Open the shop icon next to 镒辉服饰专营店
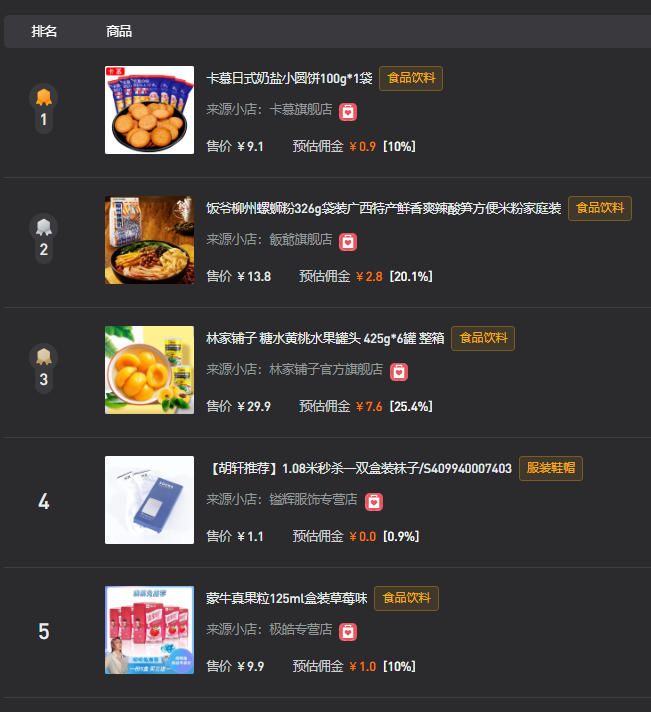651x712 pixels. point(373,502)
